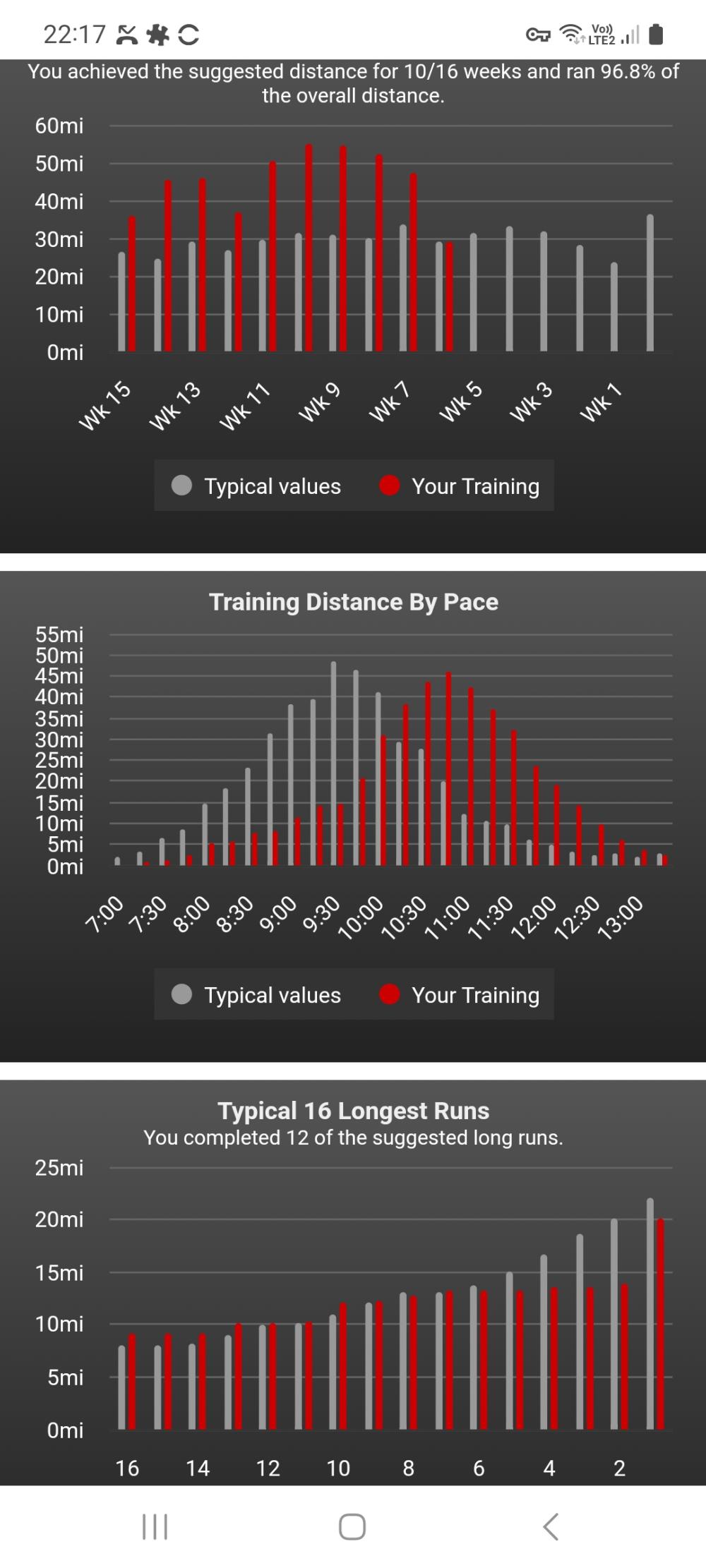Toggle Typical values legend under weekly distance chart
The height and width of the screenshot is (1568, 706).
257,486
